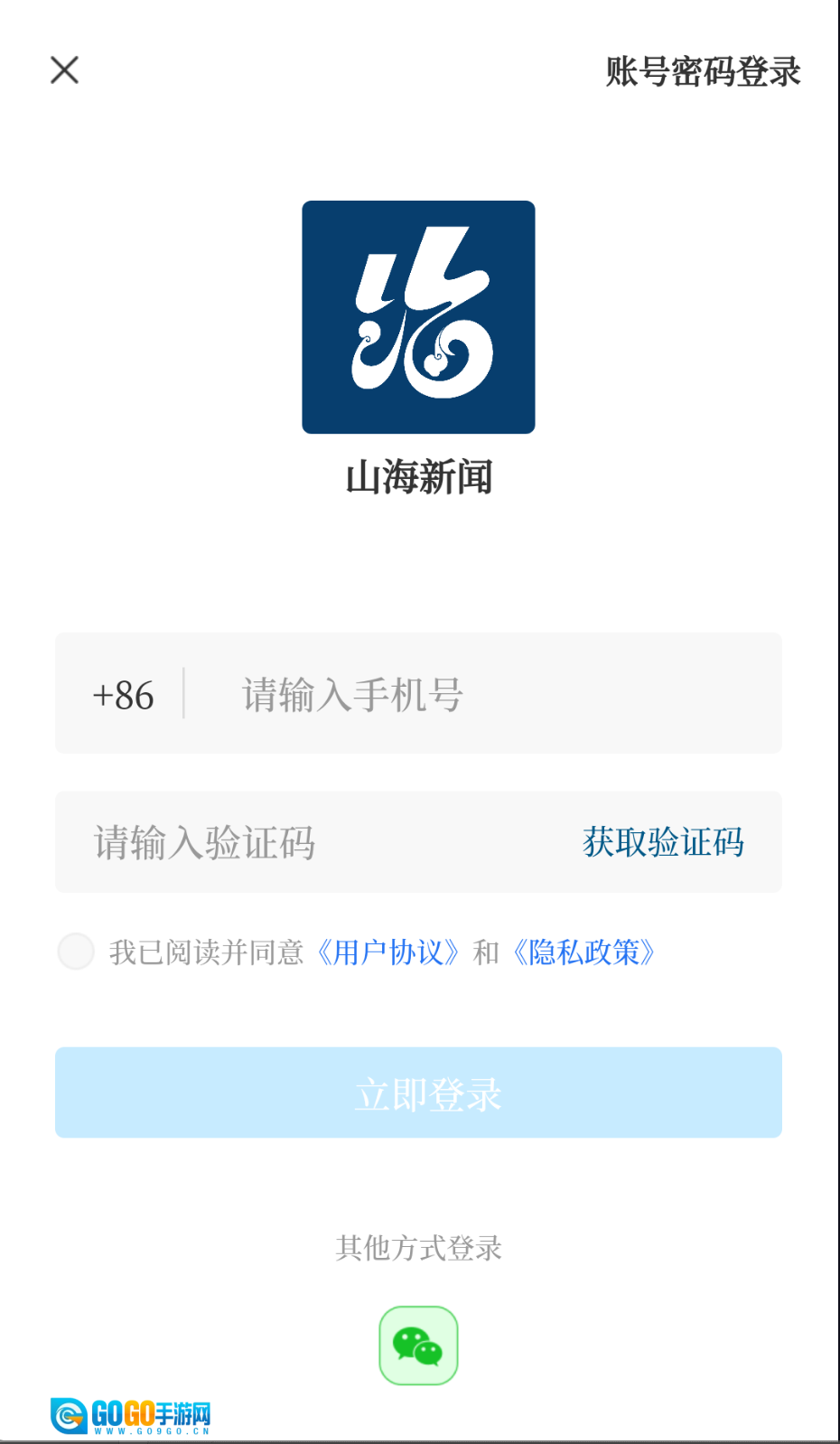Open the +86 country code selector
The image size is (840, 1444).
coord(123,695)
